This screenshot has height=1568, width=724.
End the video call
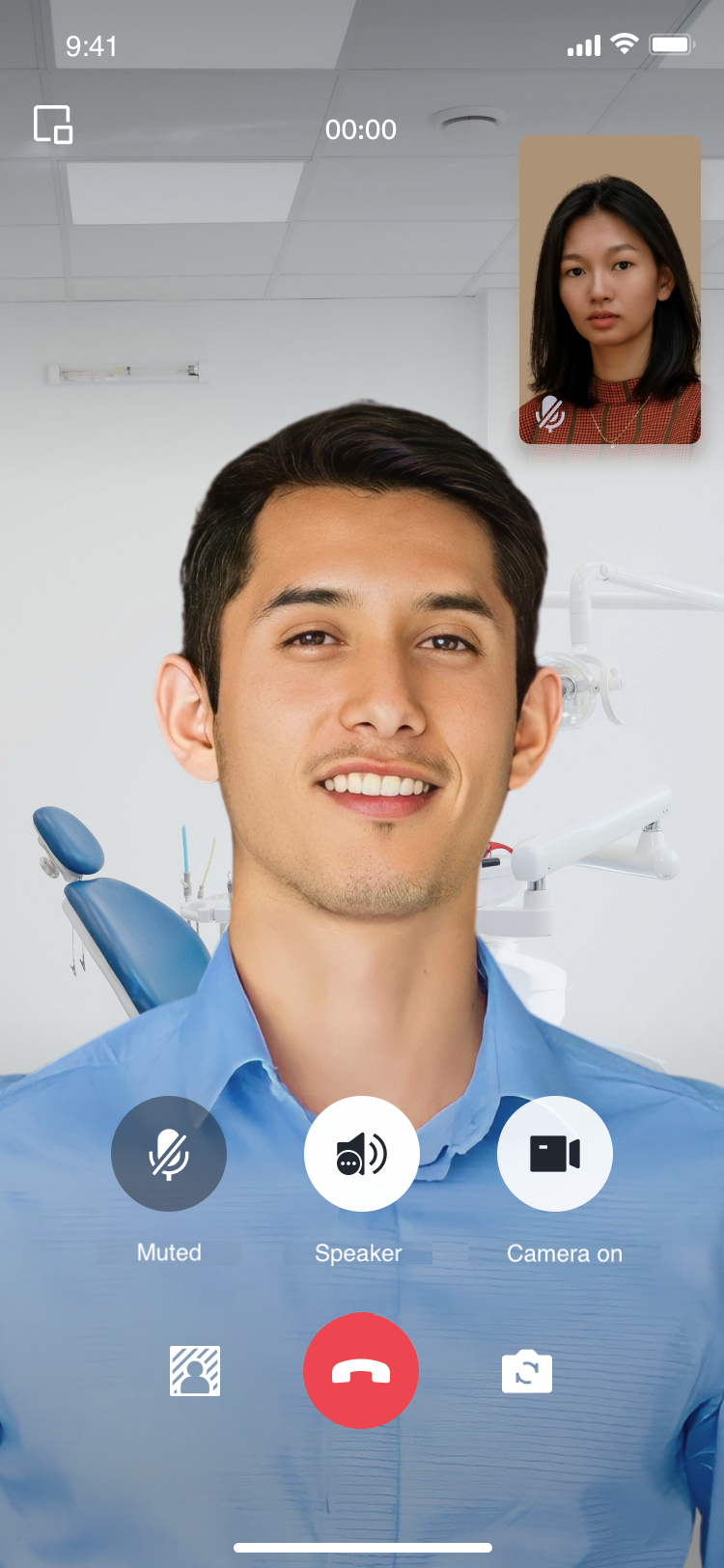(x=361, y=1370)
